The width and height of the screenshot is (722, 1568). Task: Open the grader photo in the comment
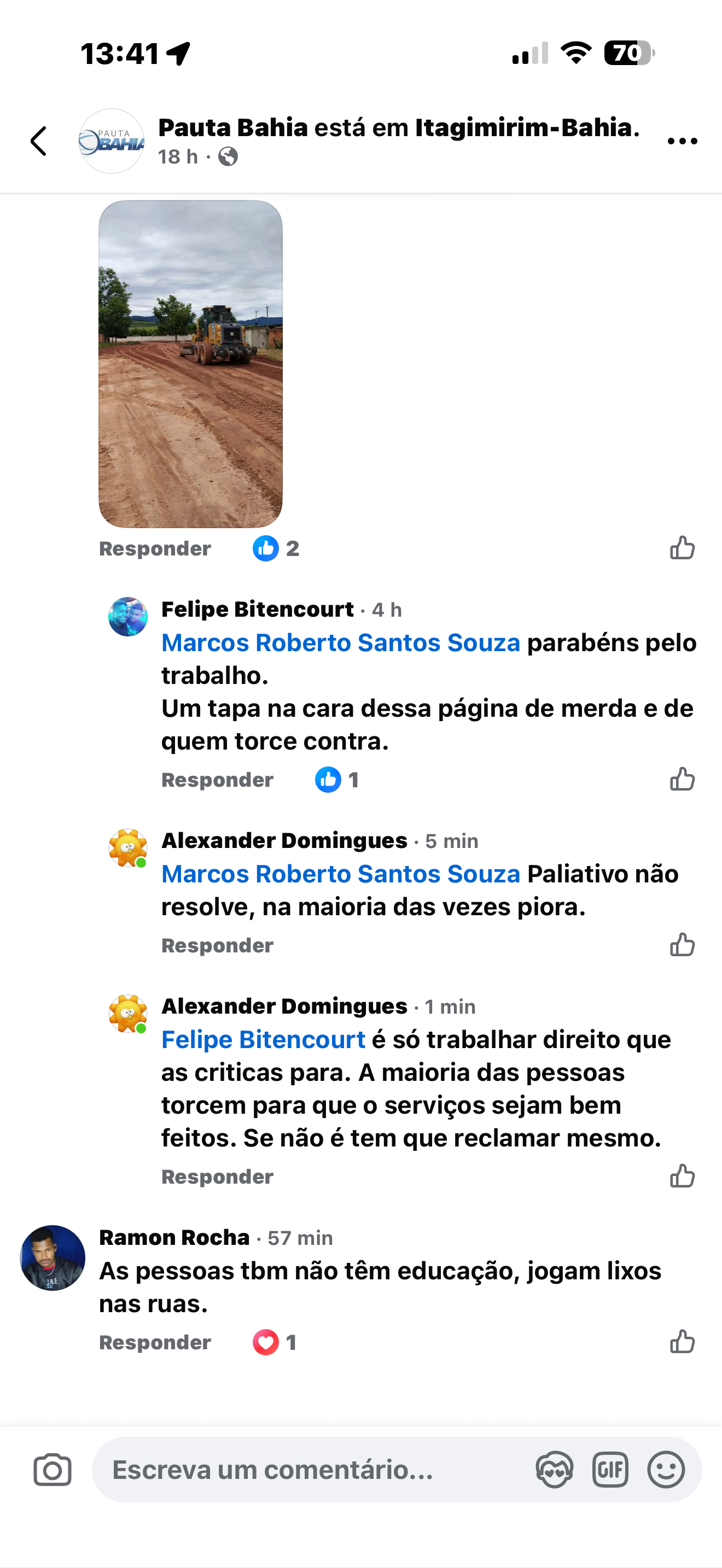click(x=190, y=364)
